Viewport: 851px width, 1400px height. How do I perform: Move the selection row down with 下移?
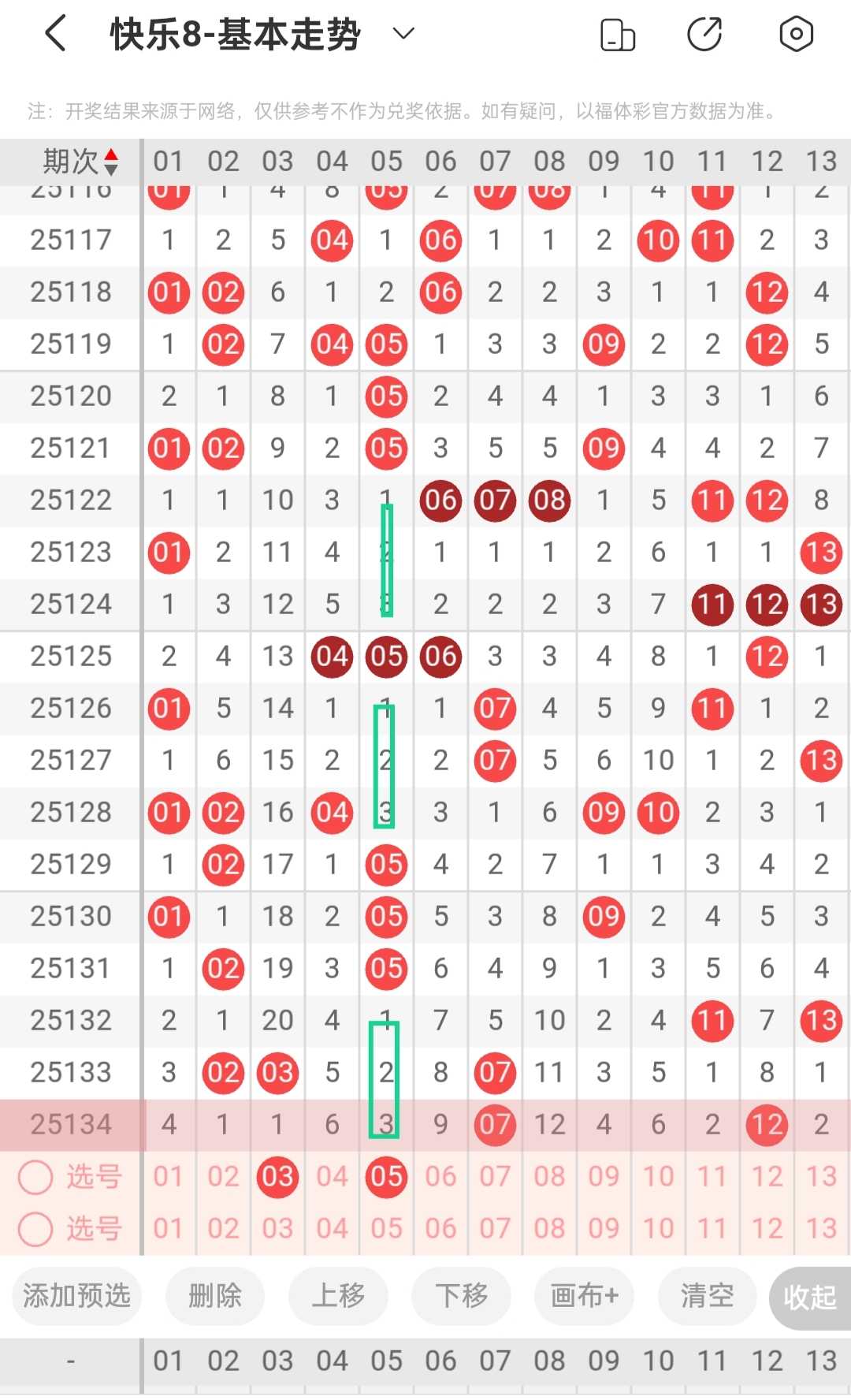pyautogui.click(x=461, y=1295)
